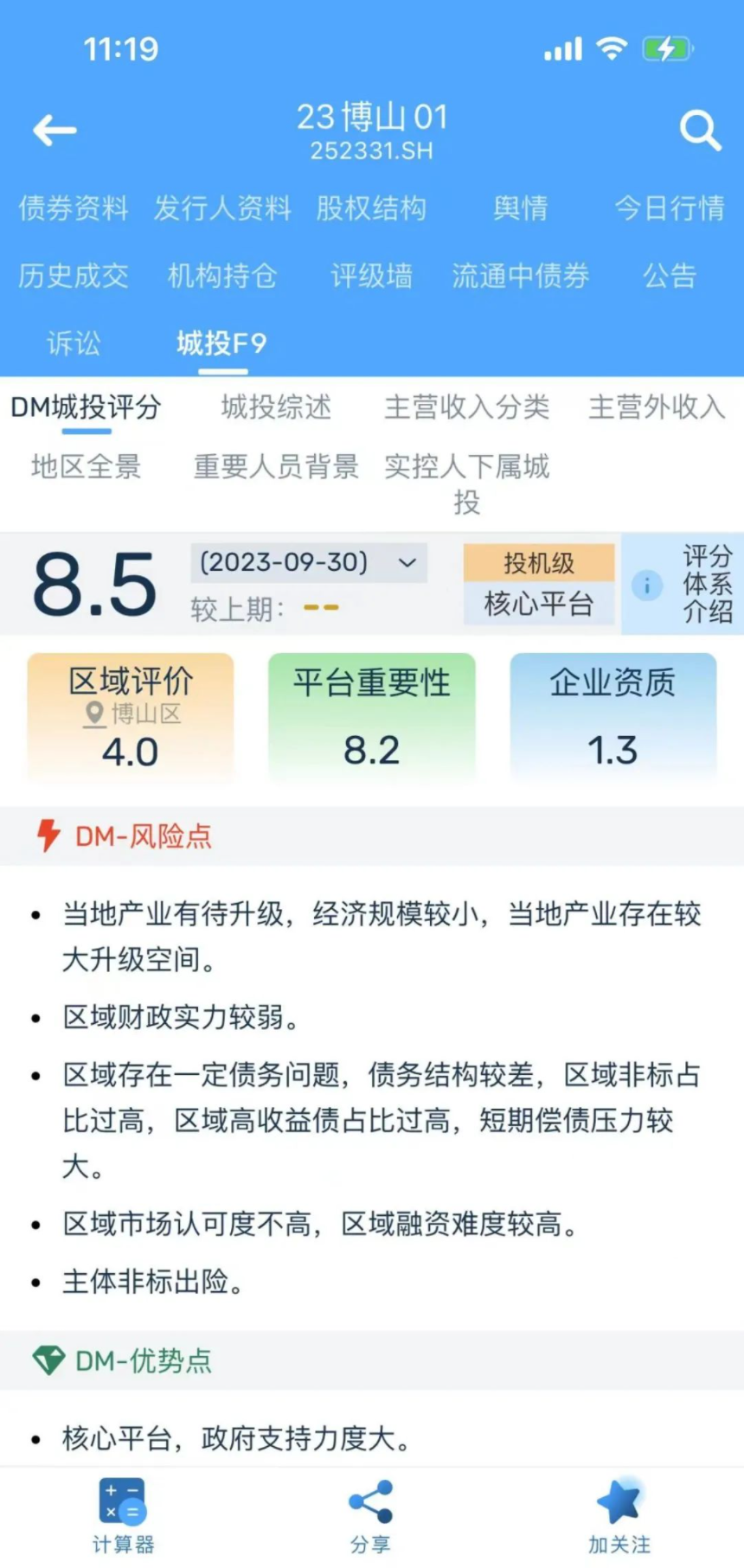Screen dimensions: 744x1568
Task: Open search with the magnifier icon
Action: pos(700,131)
